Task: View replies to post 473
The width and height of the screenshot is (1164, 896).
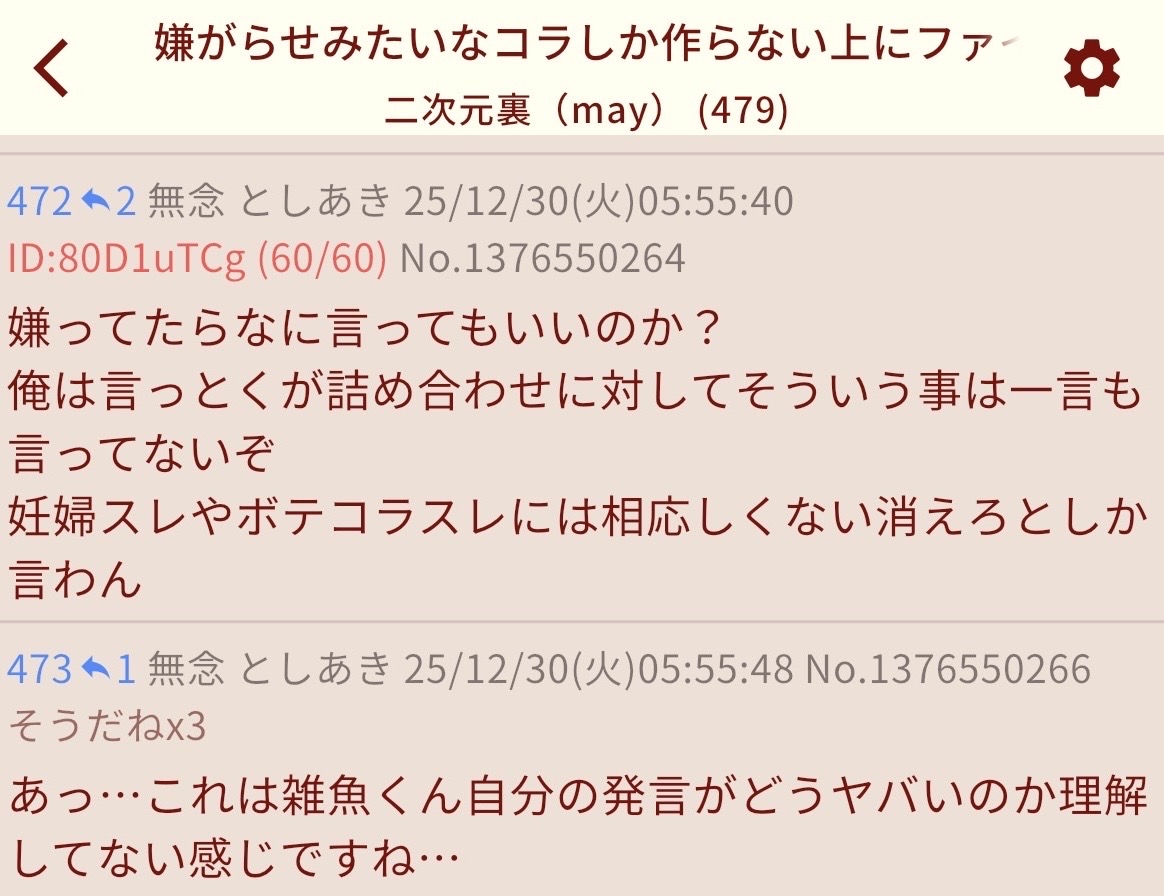Action: [x=108, y=668]
